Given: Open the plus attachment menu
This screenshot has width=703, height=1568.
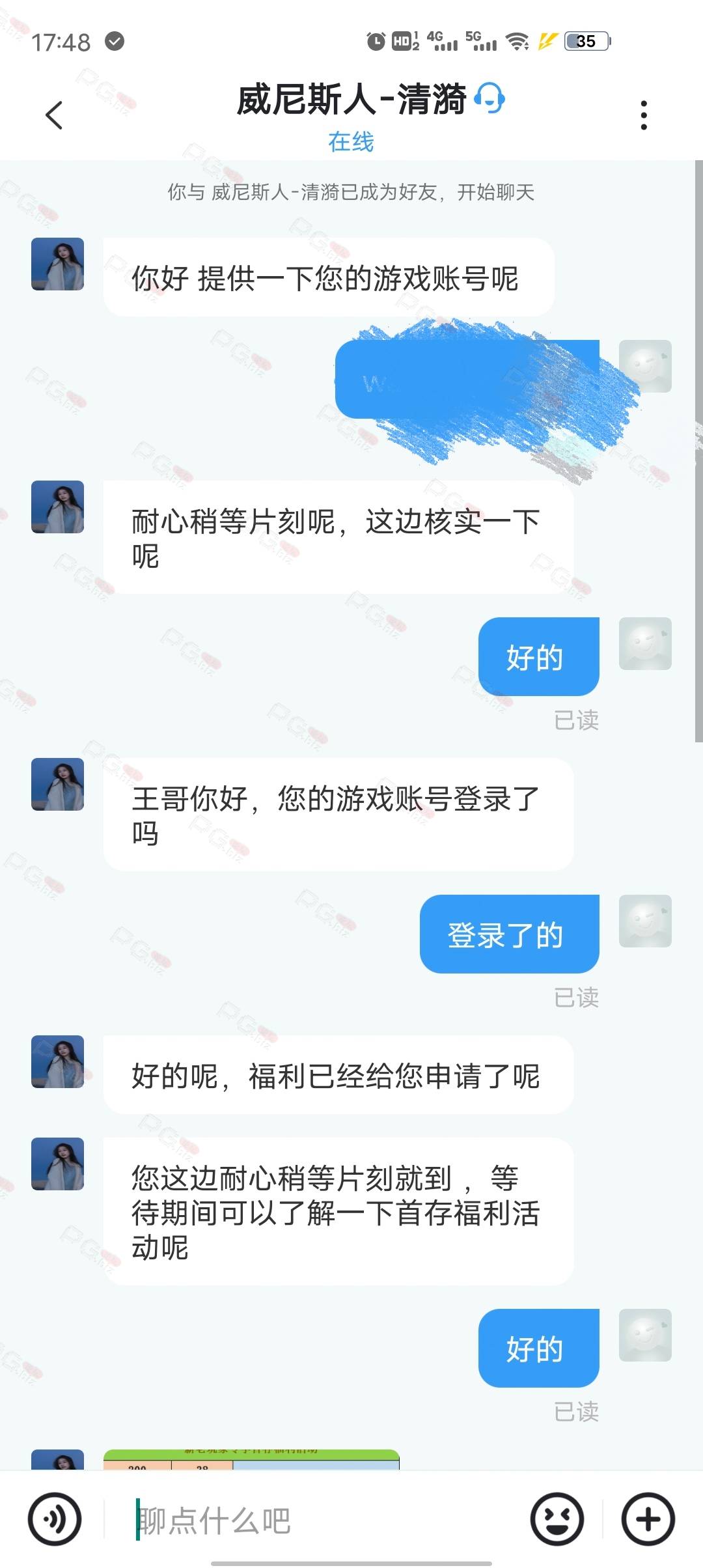Looking at the screenshot, I should pos(648,1519).
